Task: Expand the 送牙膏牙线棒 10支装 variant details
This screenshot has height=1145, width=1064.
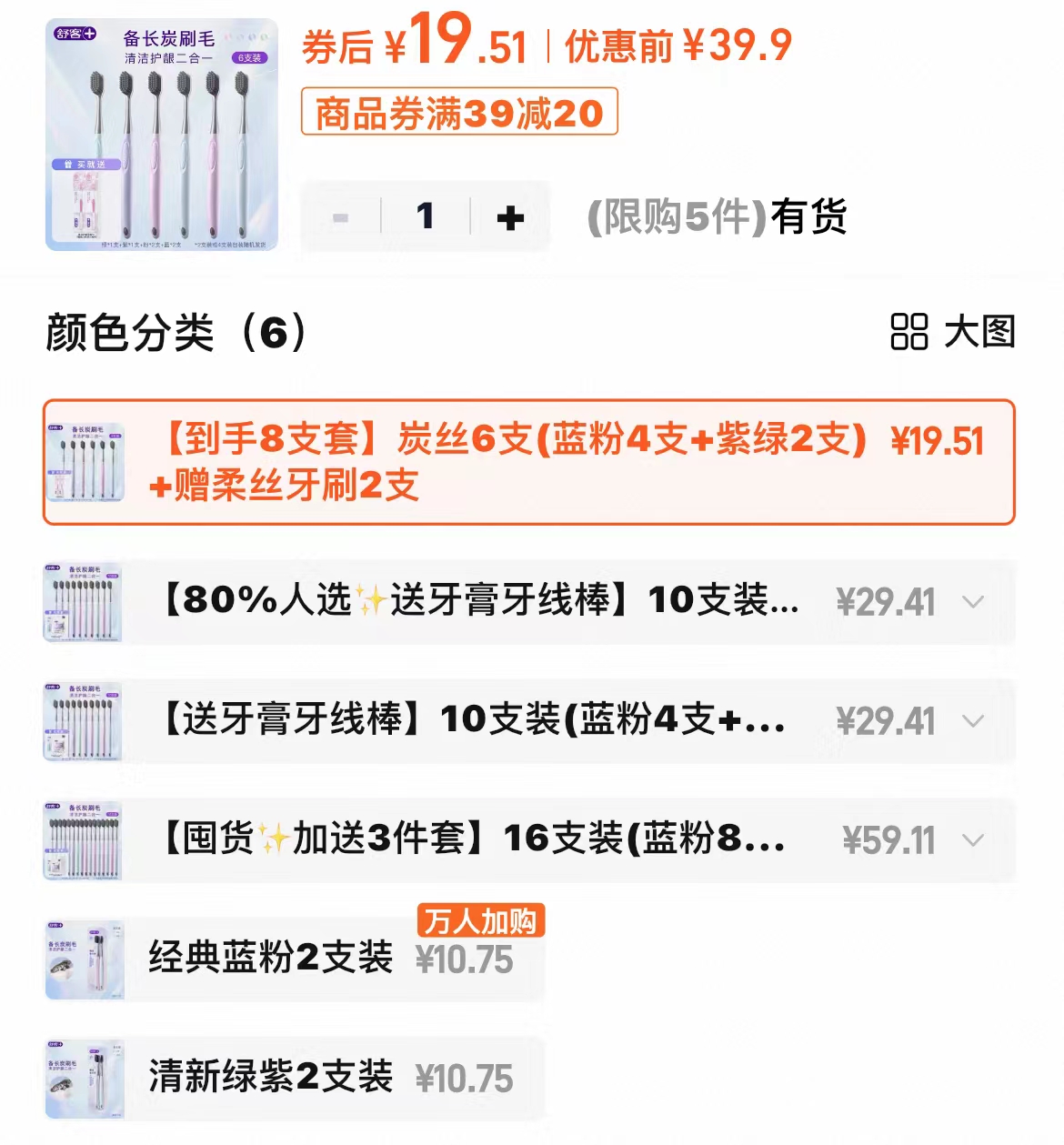Action: [x=975, y=719]
